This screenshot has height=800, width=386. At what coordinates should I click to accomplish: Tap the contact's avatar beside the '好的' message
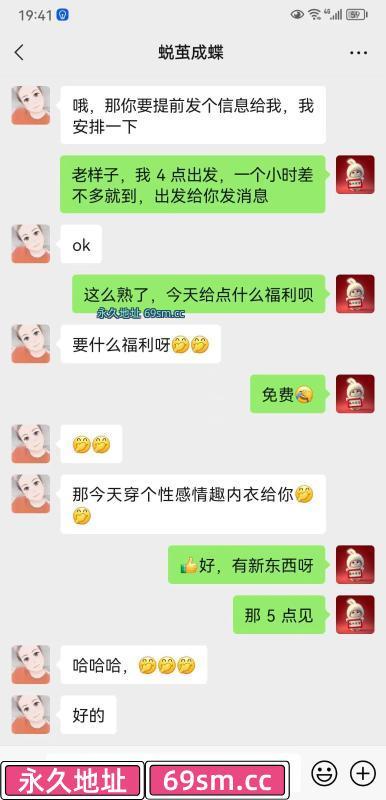point(31,714)
